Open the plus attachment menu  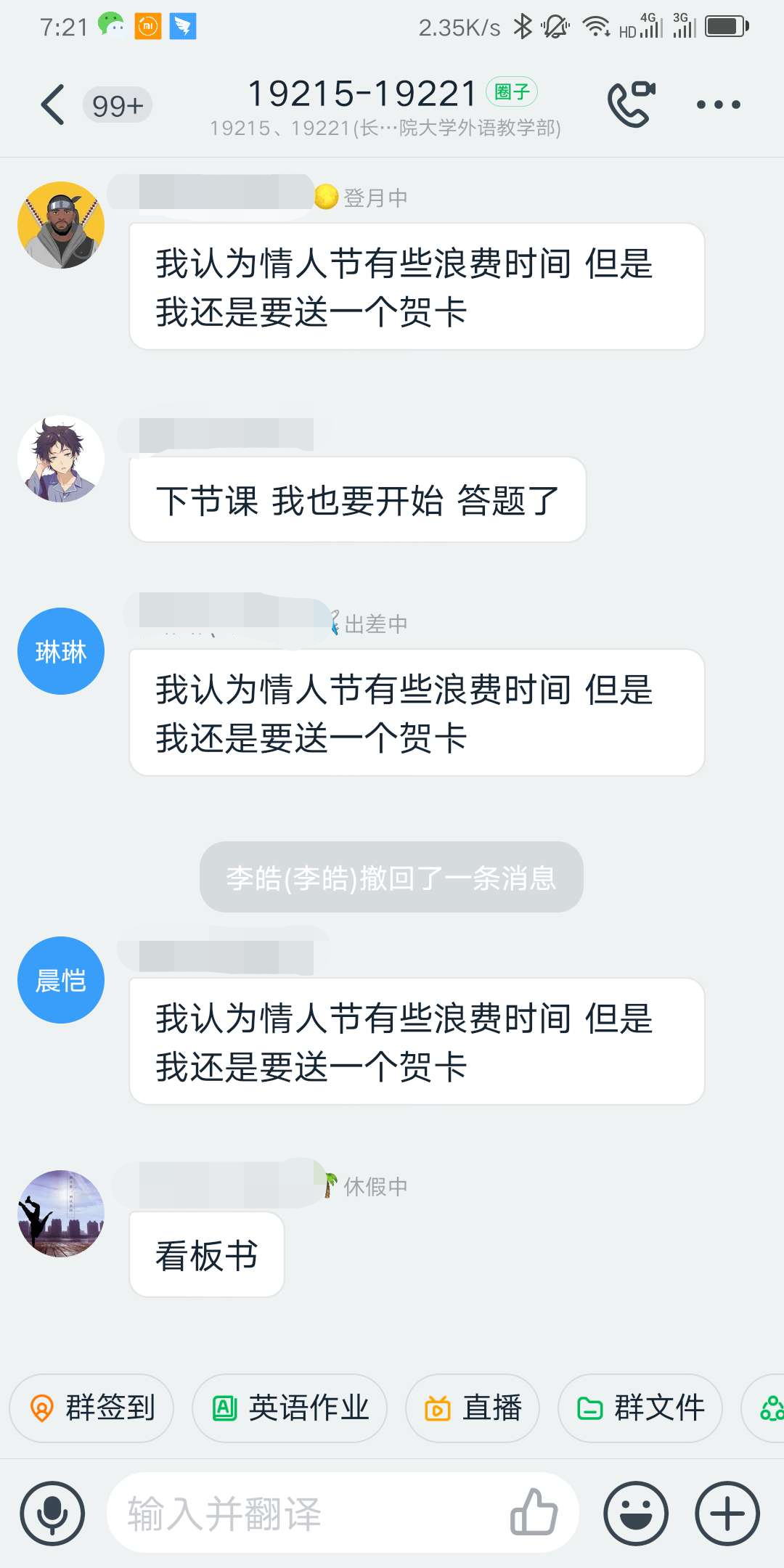[727, 1514]
